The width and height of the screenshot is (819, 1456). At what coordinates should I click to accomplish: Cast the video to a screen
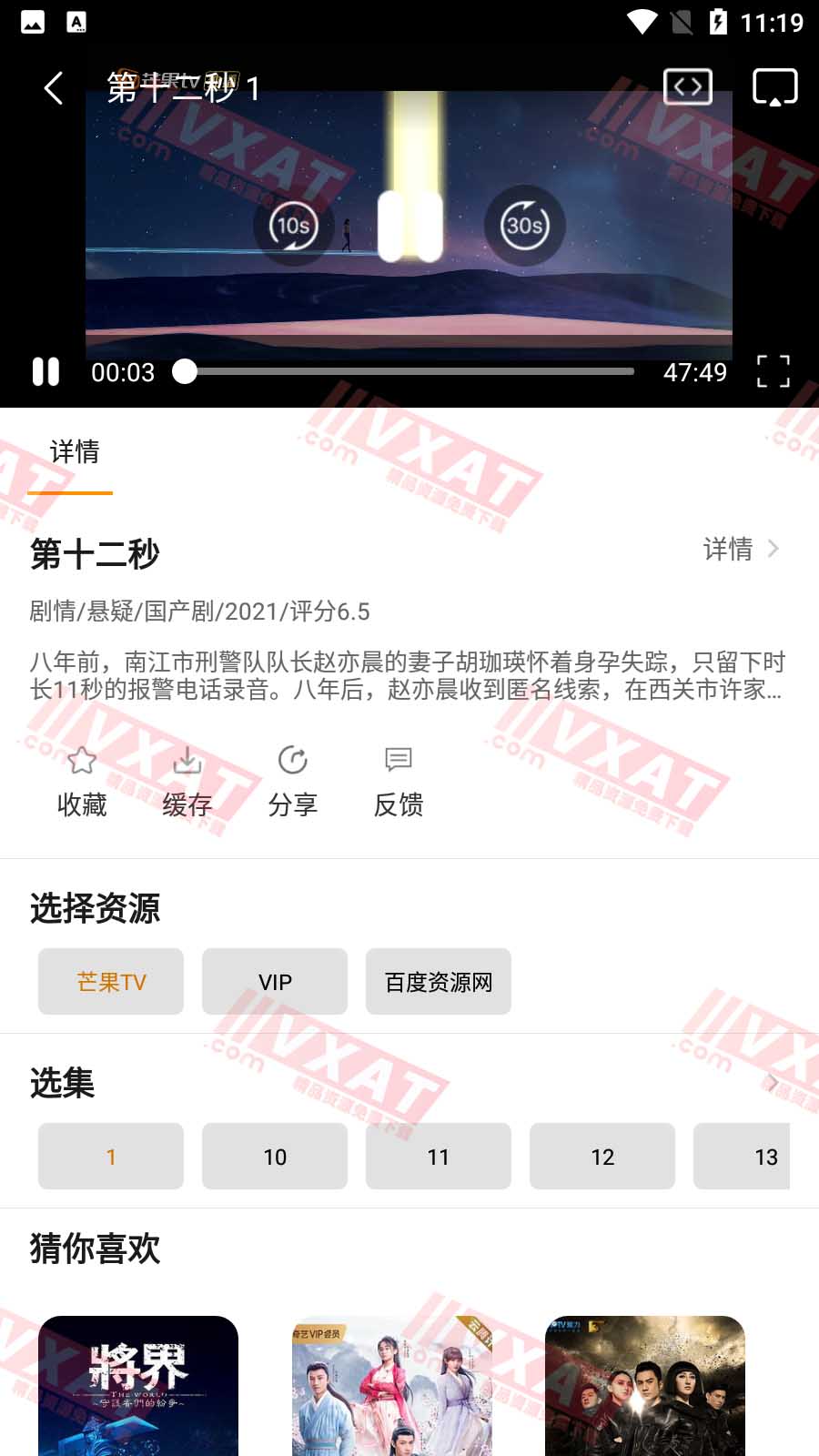click(x=774, y=87)
